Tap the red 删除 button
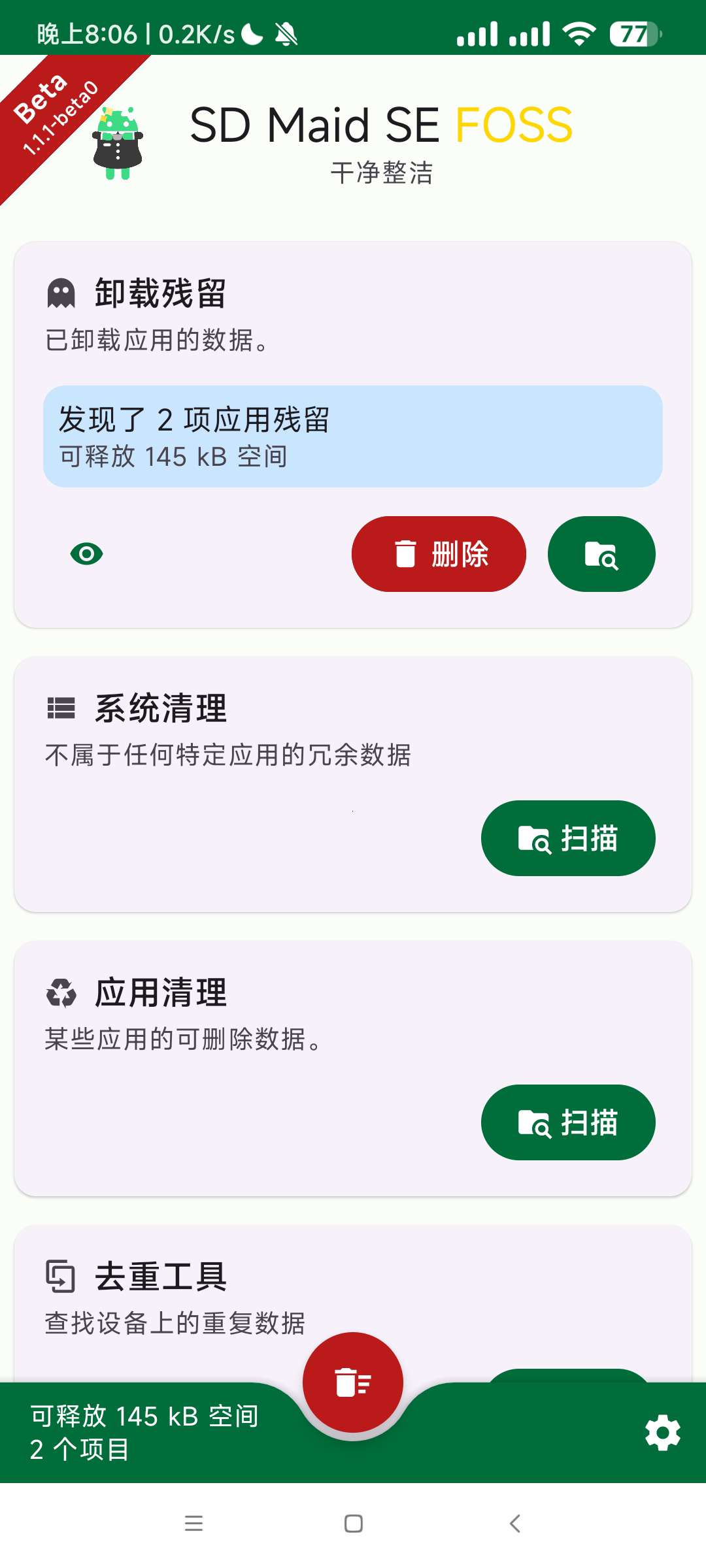The width and height of the screenshot is (706, 1568). tap(439, 554)
